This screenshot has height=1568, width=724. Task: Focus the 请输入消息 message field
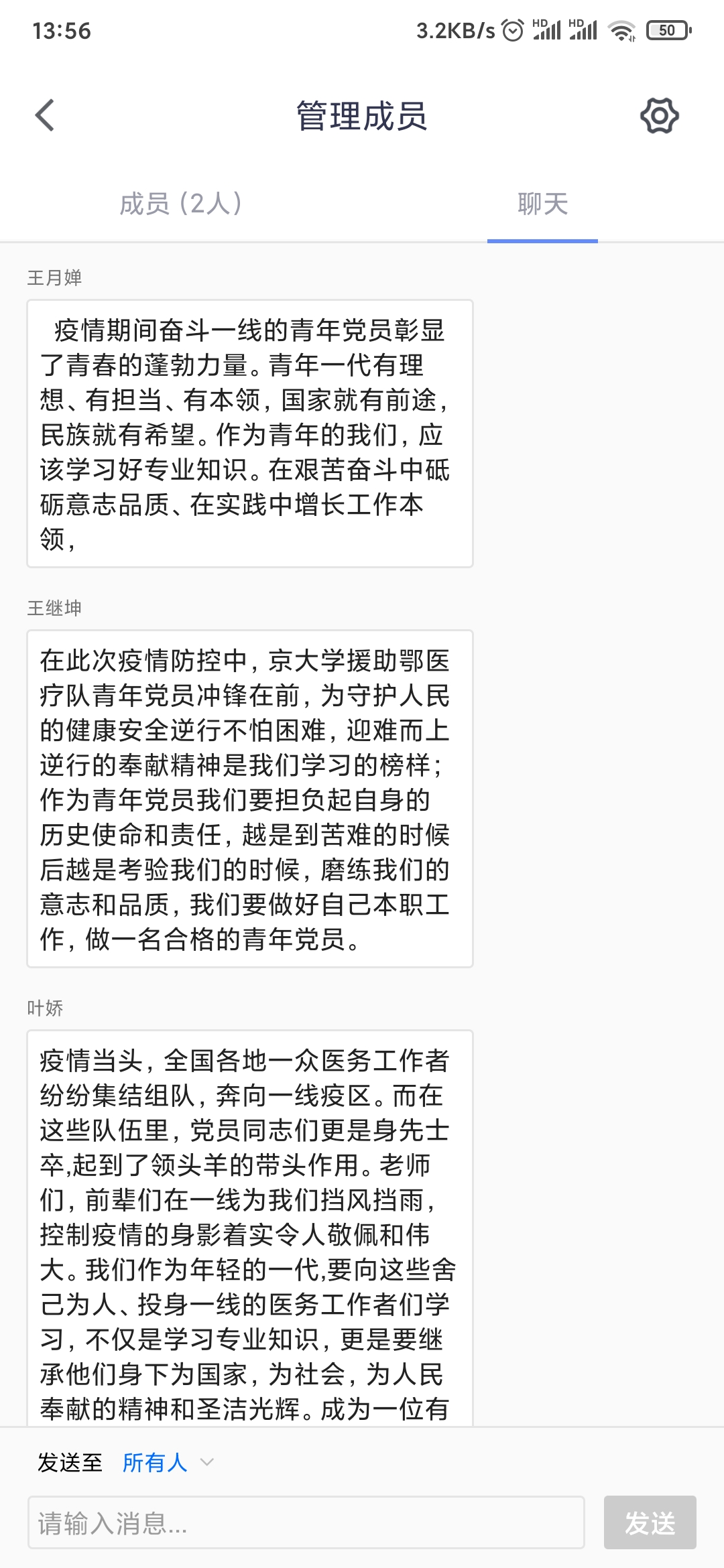click(x=306, y=1522)
